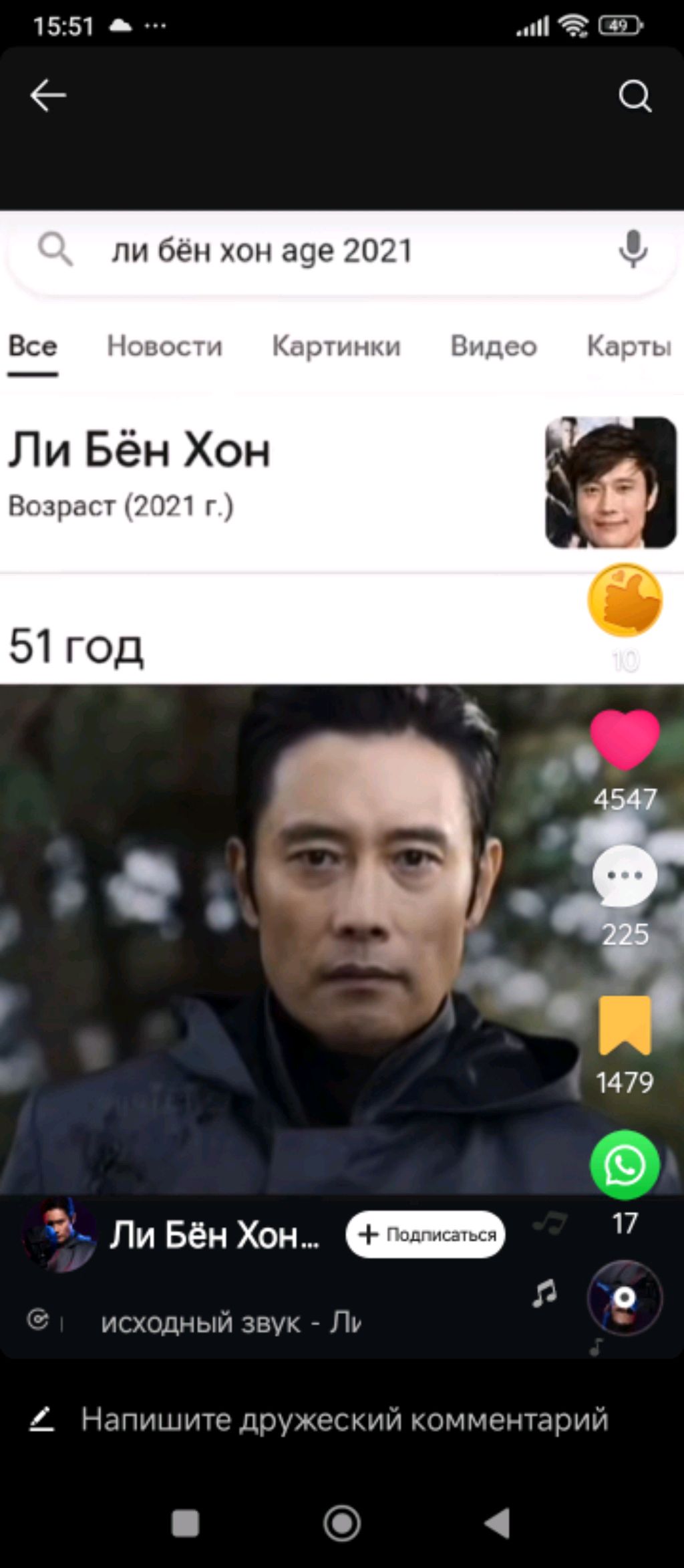The height and width of the screenshot is (1568, 684).
Task: Save this video to bookmarks
Action: [625, 1025]
